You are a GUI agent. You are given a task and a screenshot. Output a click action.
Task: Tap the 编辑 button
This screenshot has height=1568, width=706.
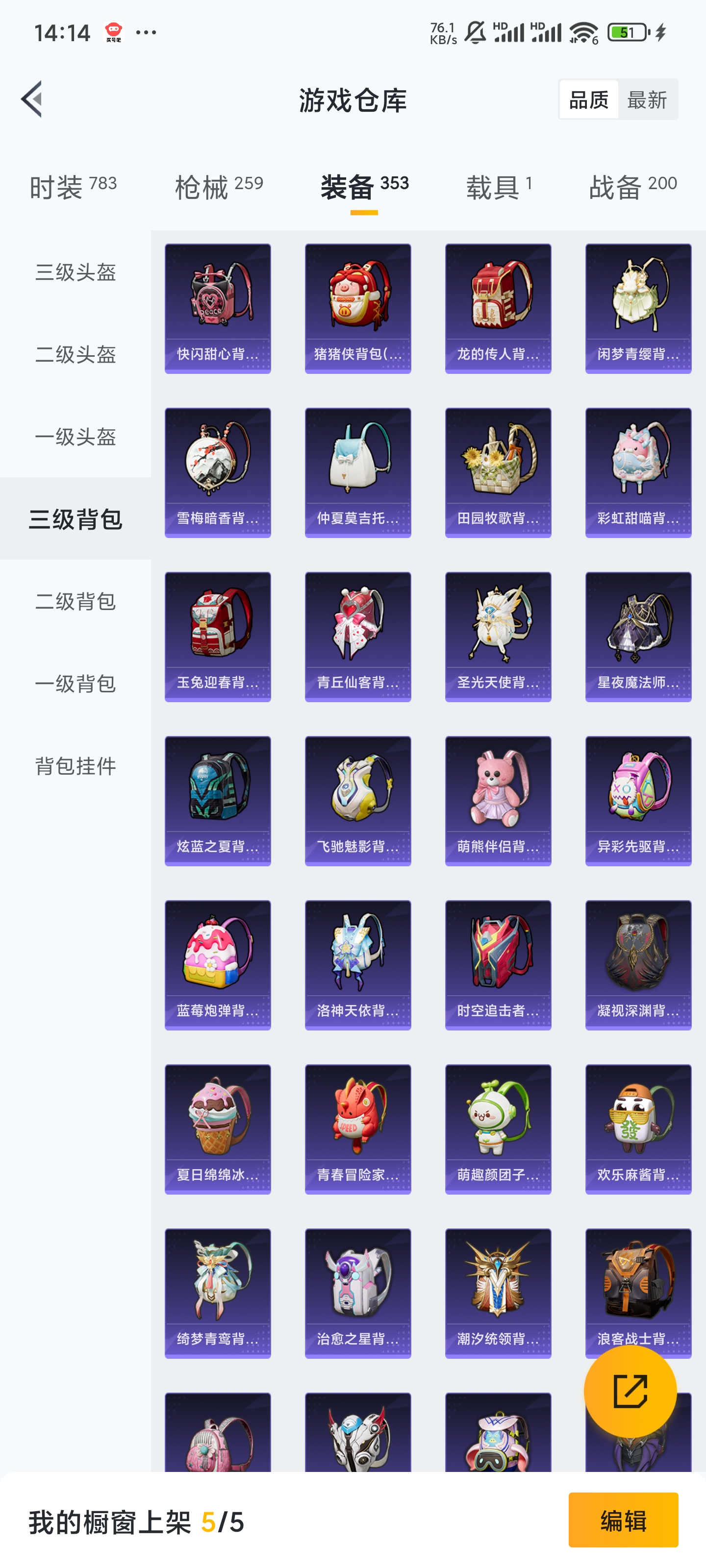623,1520
